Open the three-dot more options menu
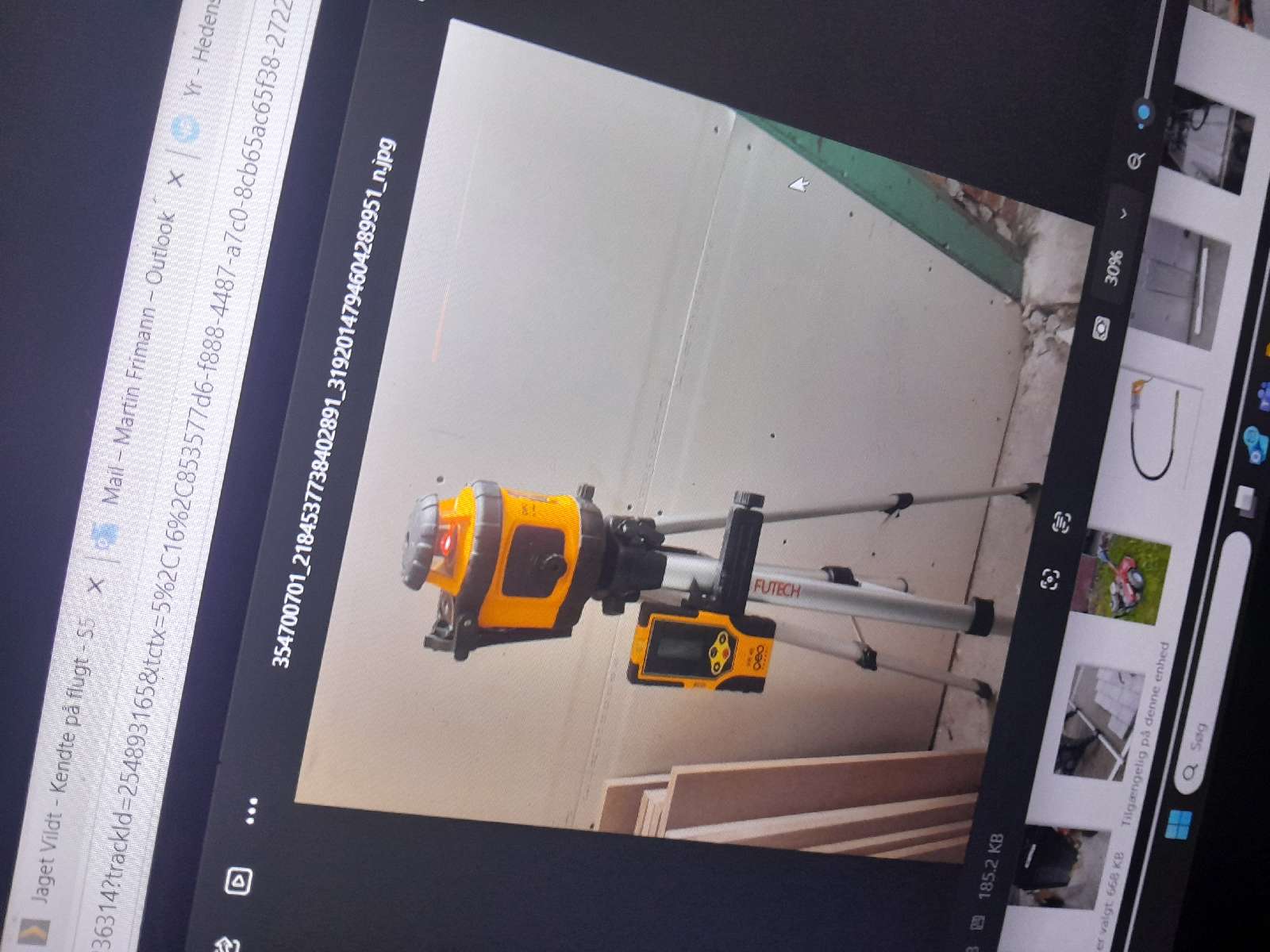 tap(252, 811)
